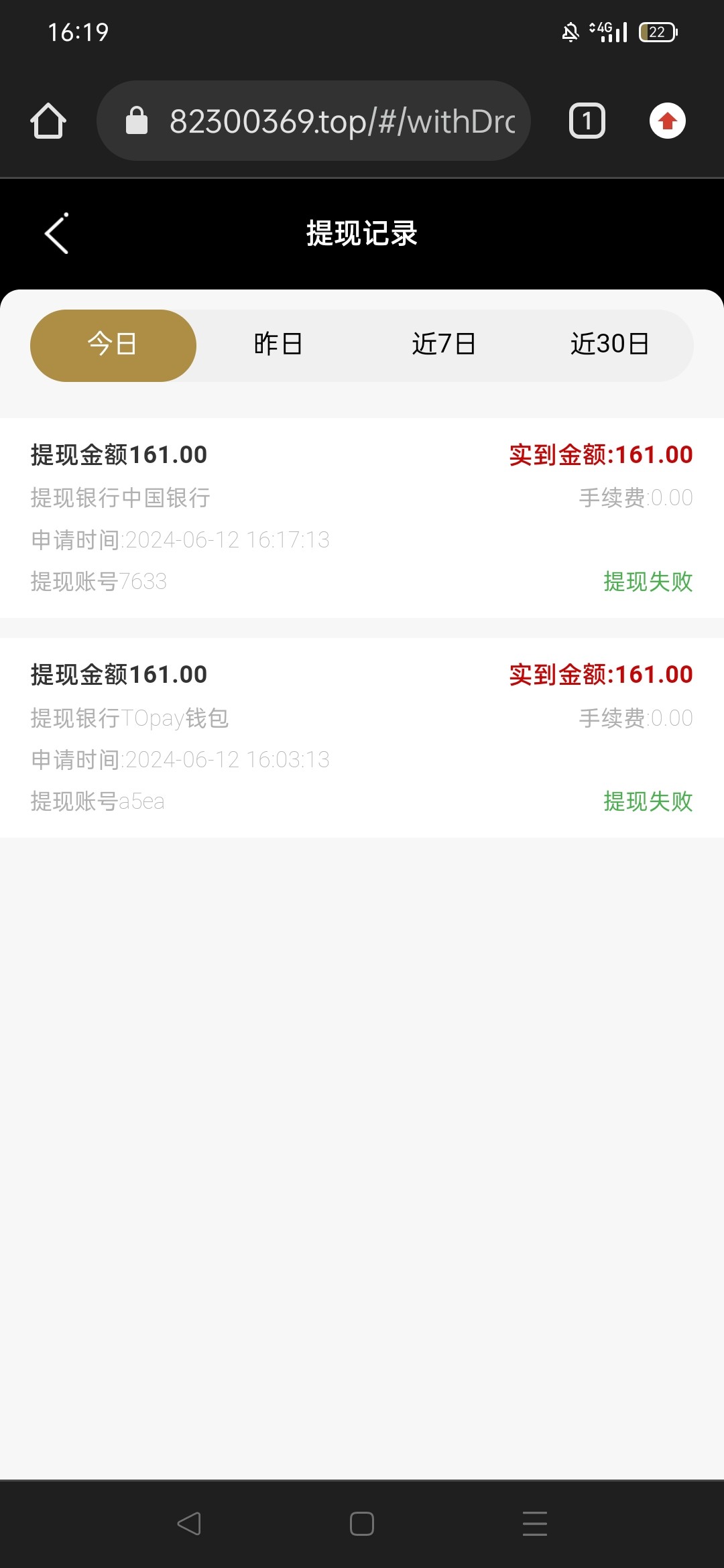
Task: Go back from the 提现记录 page
Action: pyautogui.click(x=57, y=234)
